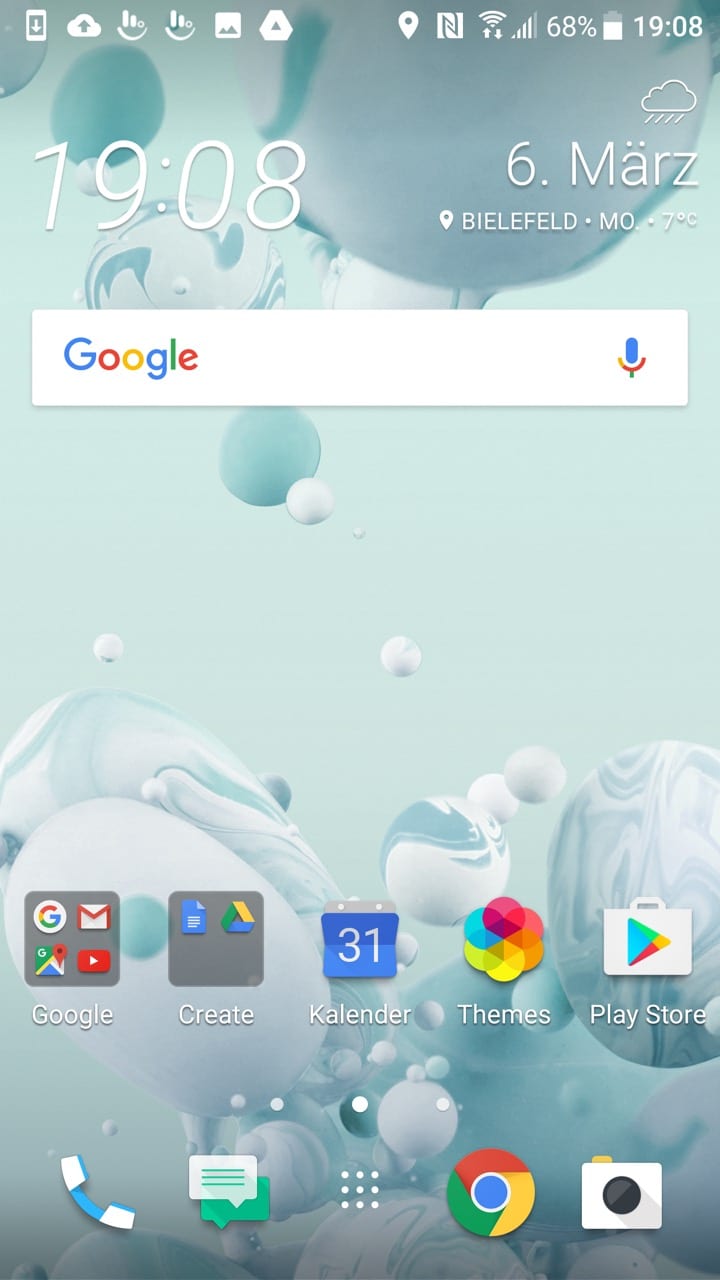The image size is (720, 1280).
Task: Open the camera app
Action: click(x=621, y=1192)
